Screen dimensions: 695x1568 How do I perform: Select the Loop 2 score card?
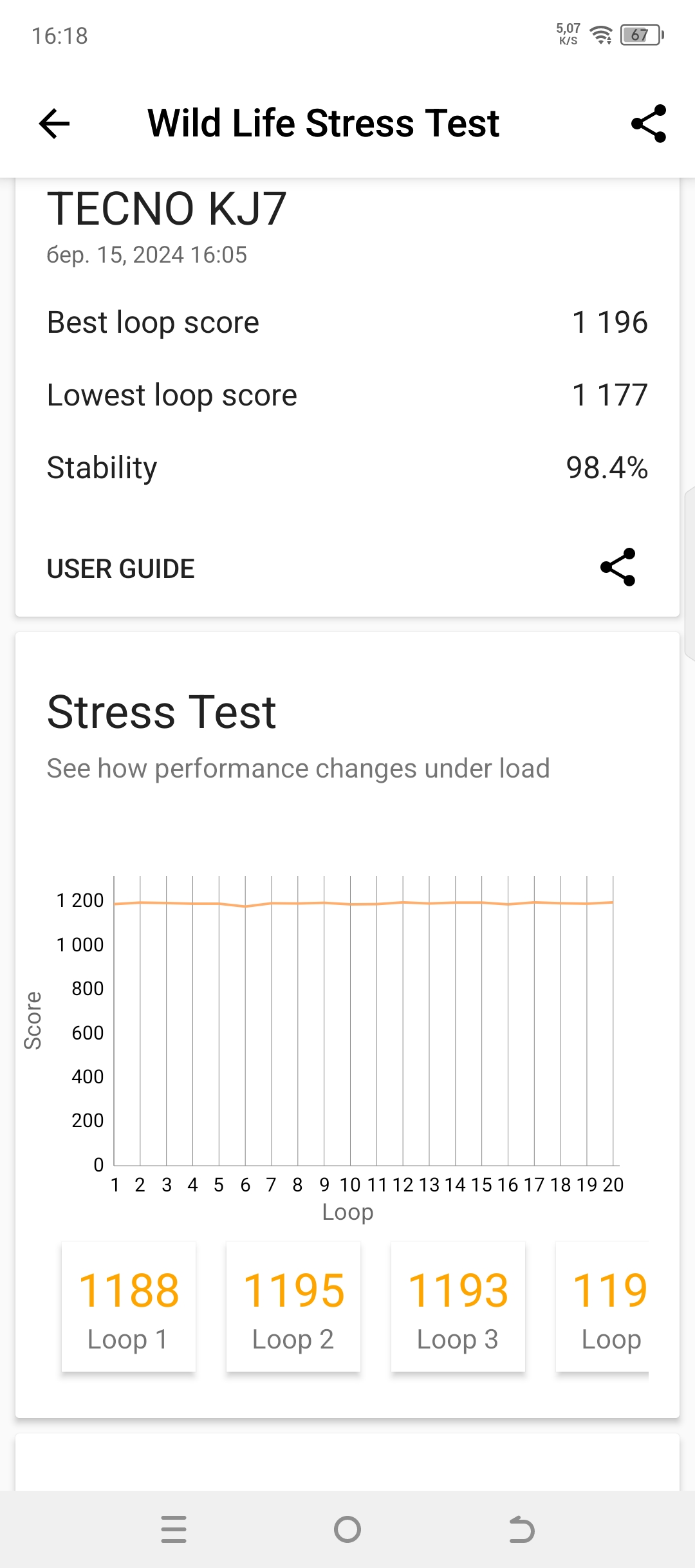pyautogui.click(x=293, y=1307)
